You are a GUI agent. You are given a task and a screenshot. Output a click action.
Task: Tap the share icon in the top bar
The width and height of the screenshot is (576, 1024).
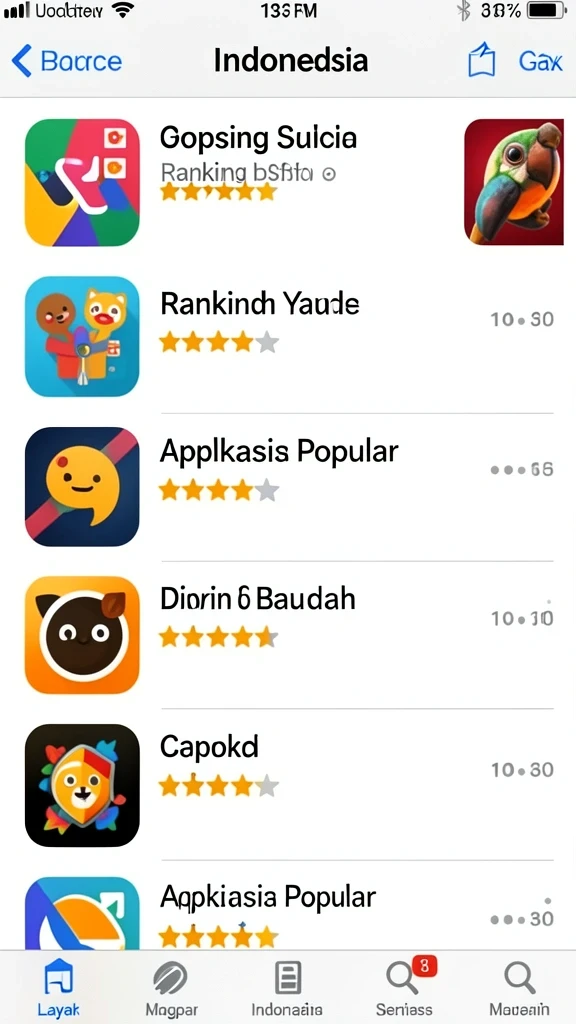pos(481,60)
